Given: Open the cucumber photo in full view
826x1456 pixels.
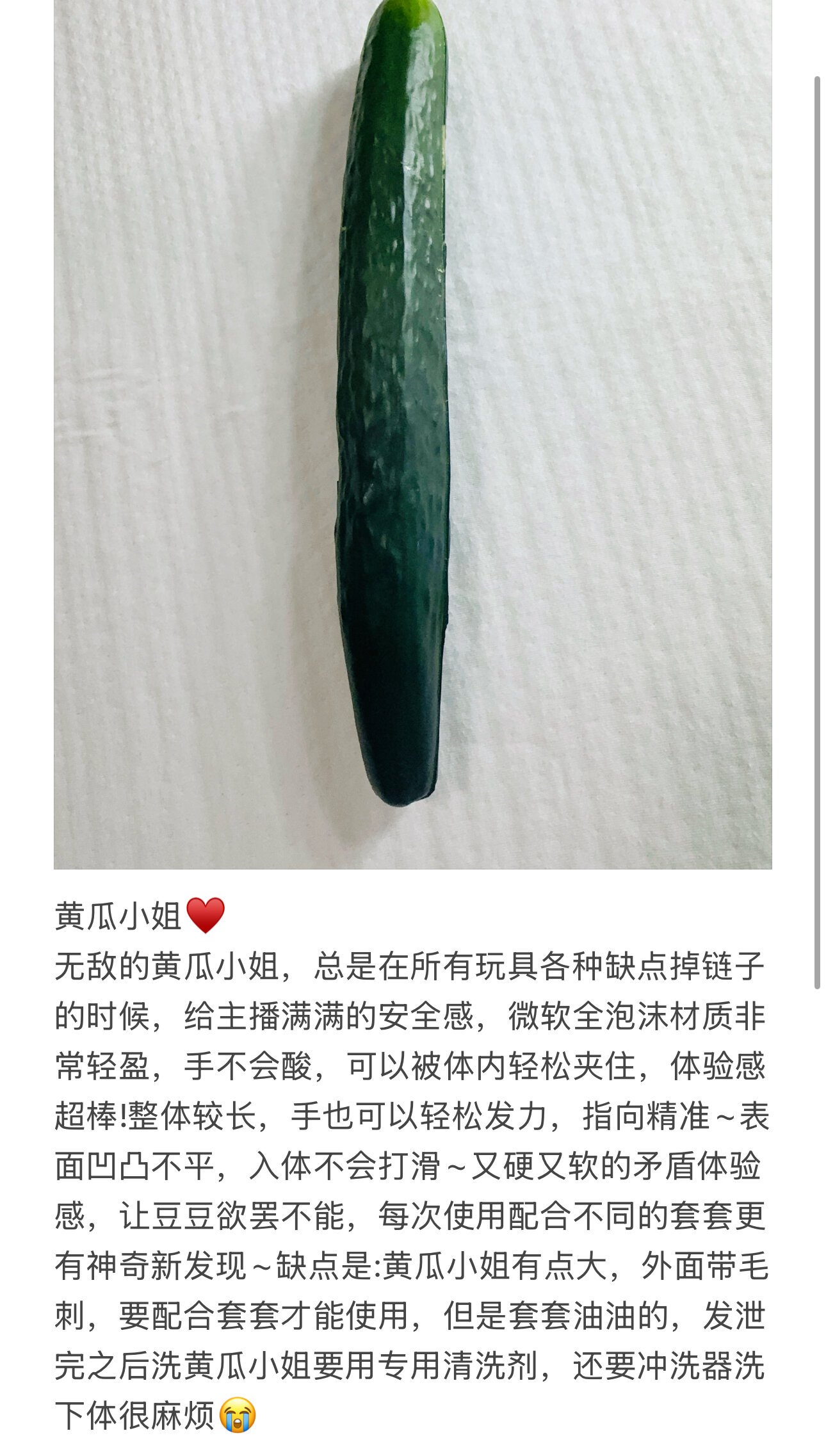Looking at the screenshot, I should pyautogui.click(x=412, y=434).
